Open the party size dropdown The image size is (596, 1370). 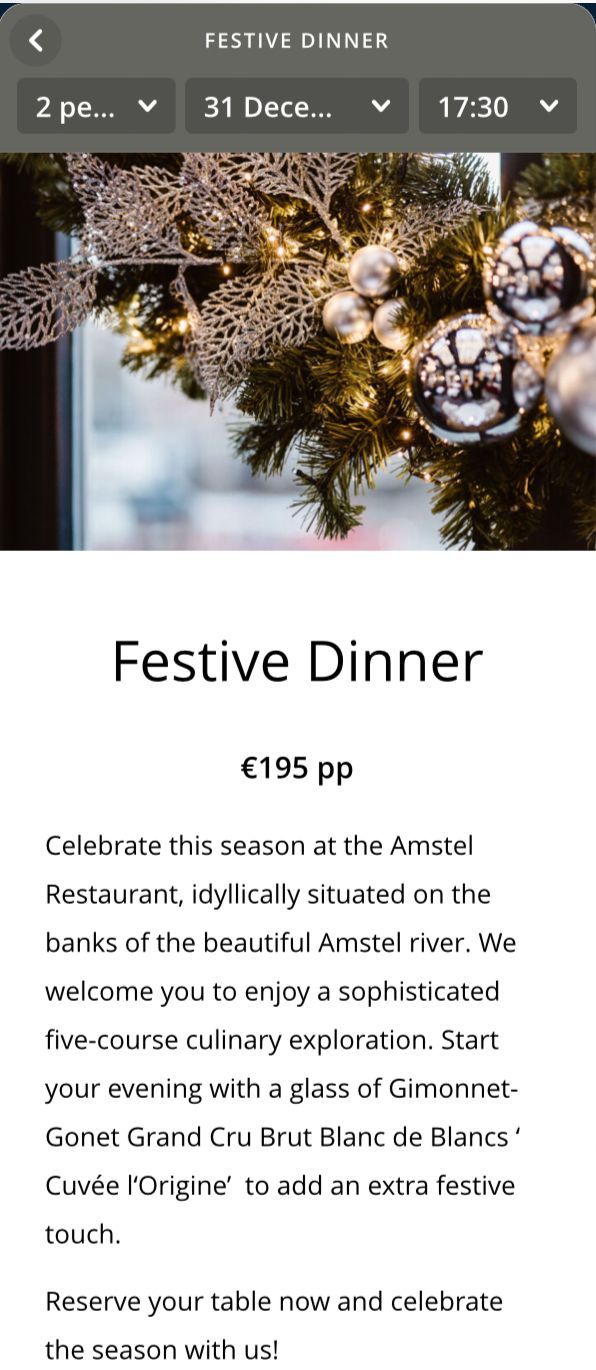96,106
